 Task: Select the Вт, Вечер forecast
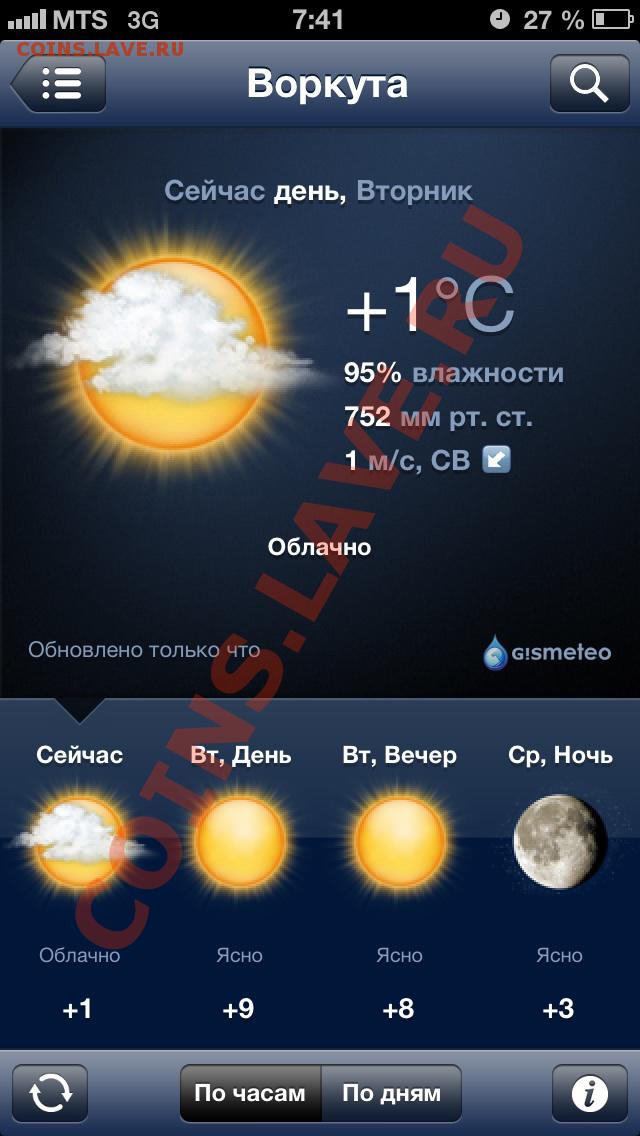point(400,880)
